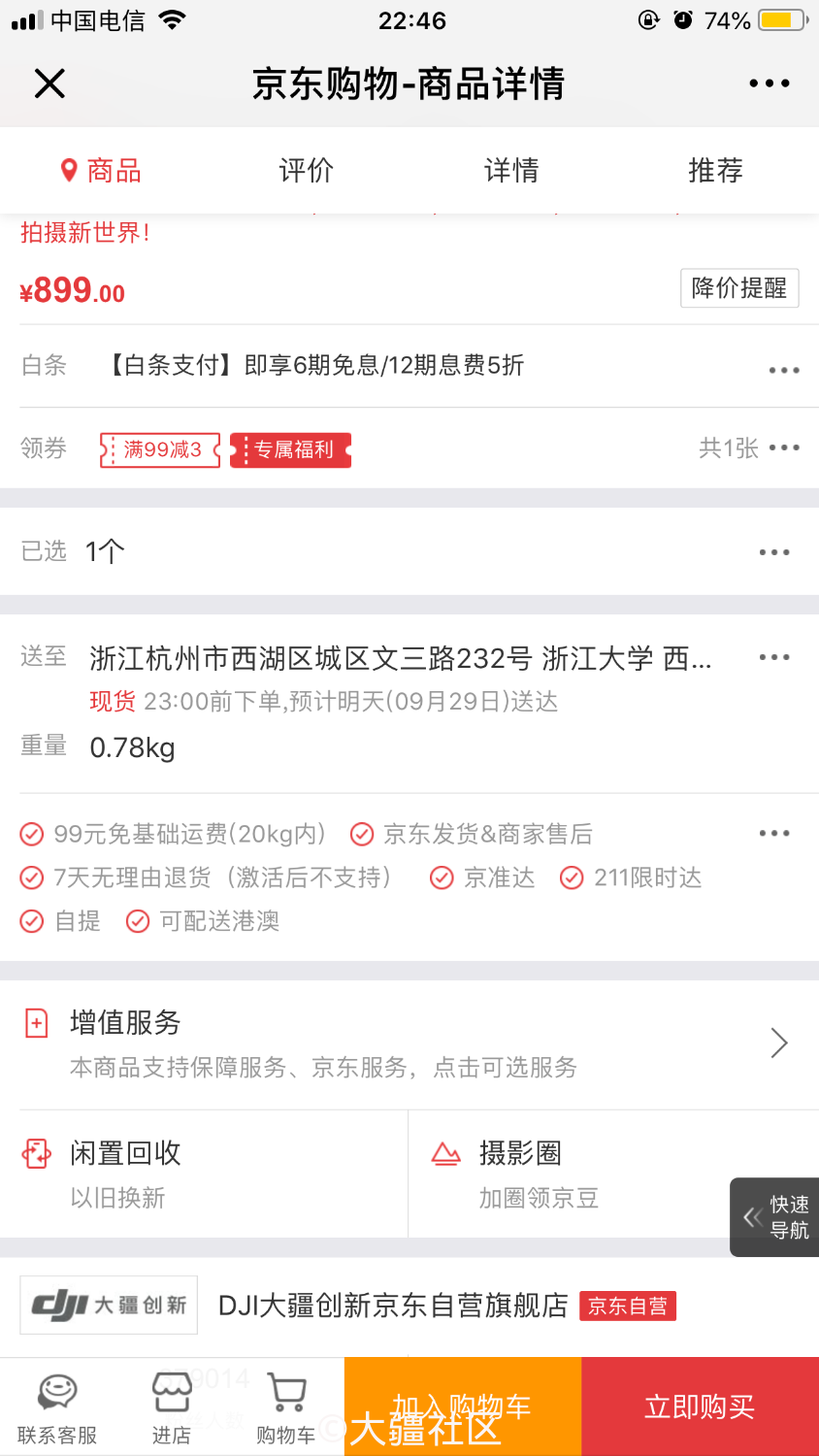Close the product detail page

point(49,83)
